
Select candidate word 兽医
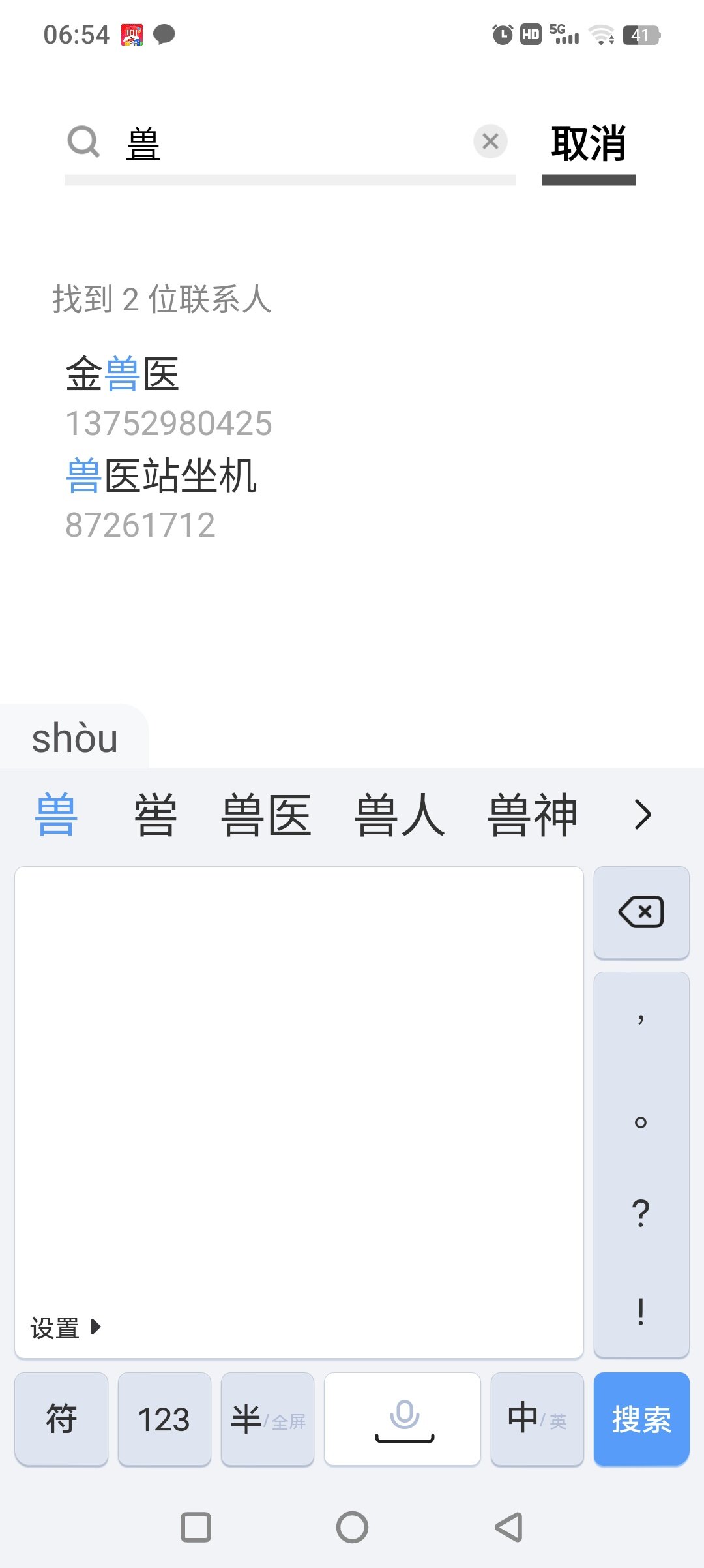pyautogui.click(x=266, y=815)
